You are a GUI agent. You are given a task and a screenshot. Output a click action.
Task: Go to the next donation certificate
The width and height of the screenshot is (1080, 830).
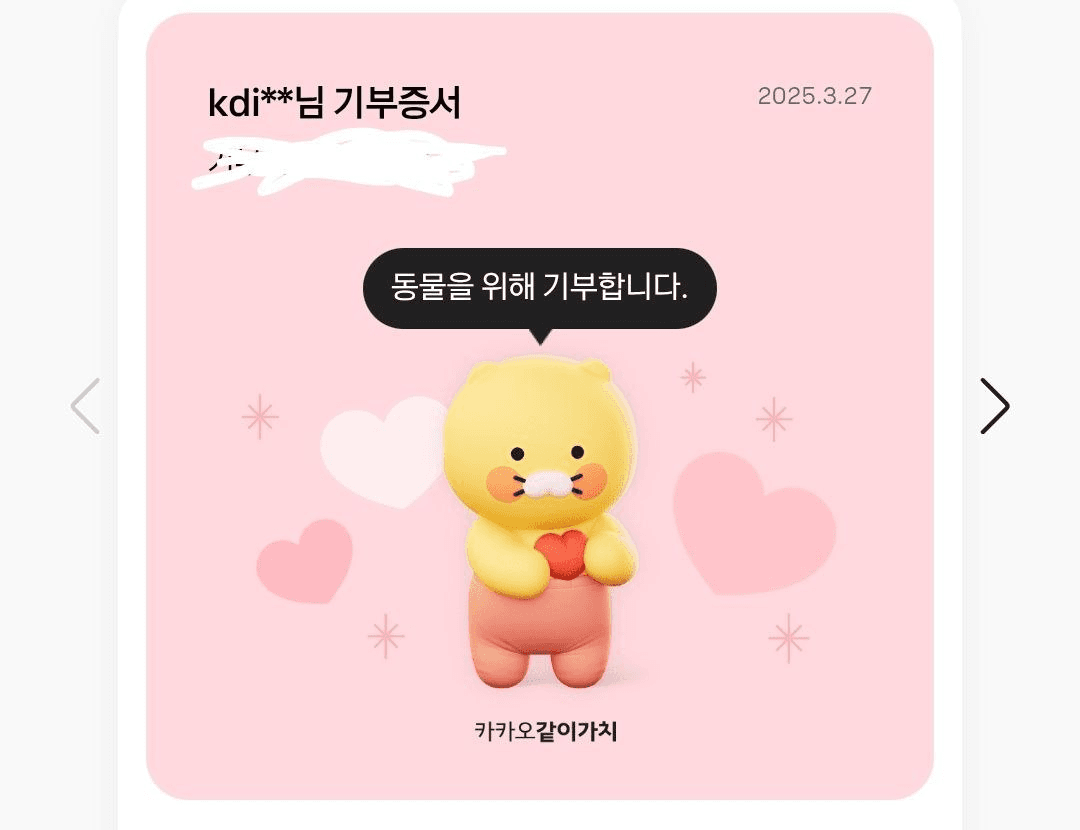(994, 406)
